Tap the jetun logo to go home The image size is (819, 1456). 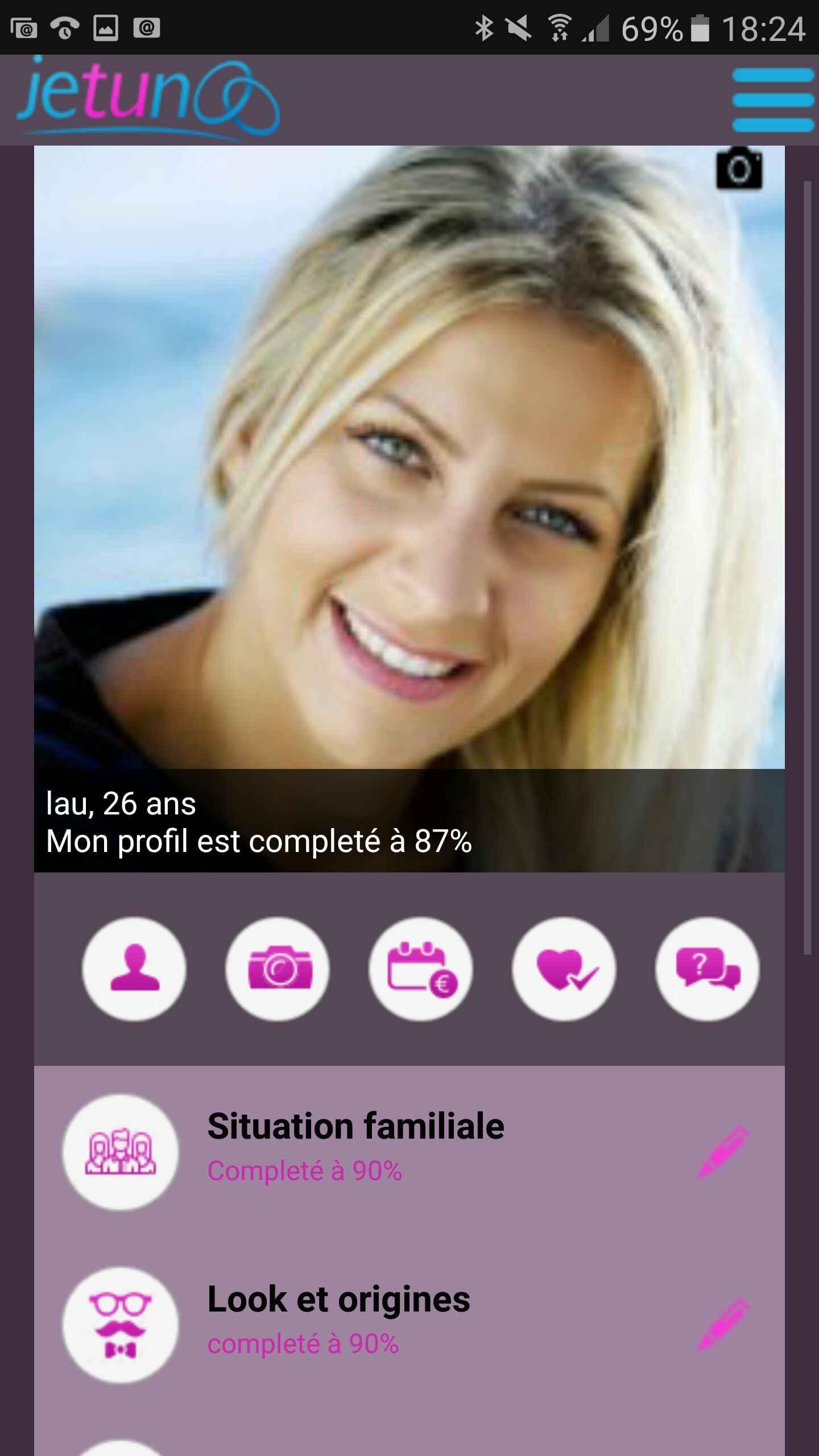point(148,98)
